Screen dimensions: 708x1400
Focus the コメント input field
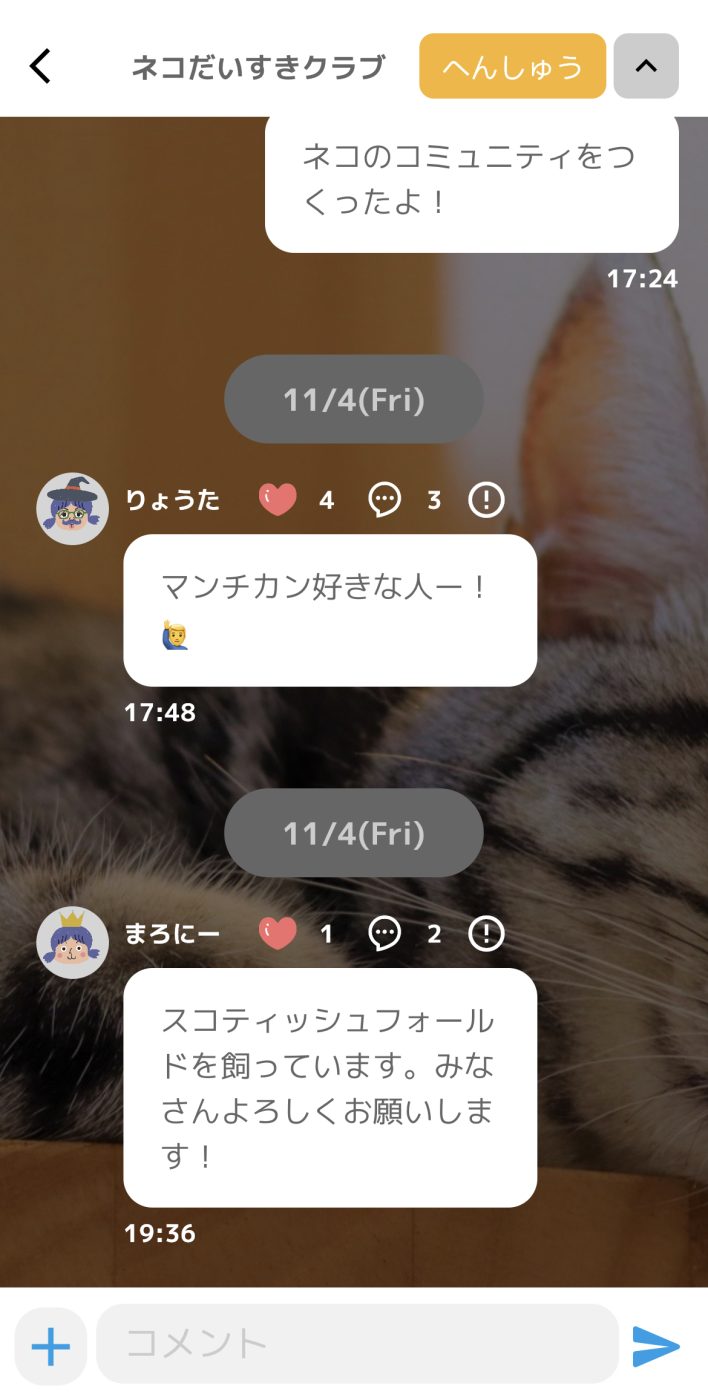click(x=357, y=1344)
